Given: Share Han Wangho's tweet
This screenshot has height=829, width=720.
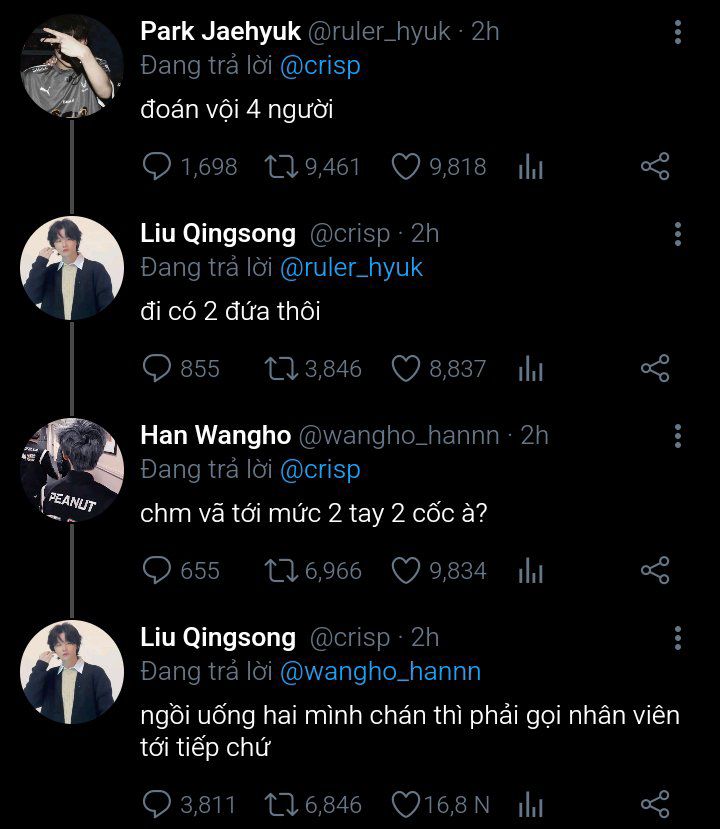Looking at the screenshot, I should (x=654, y=571).
